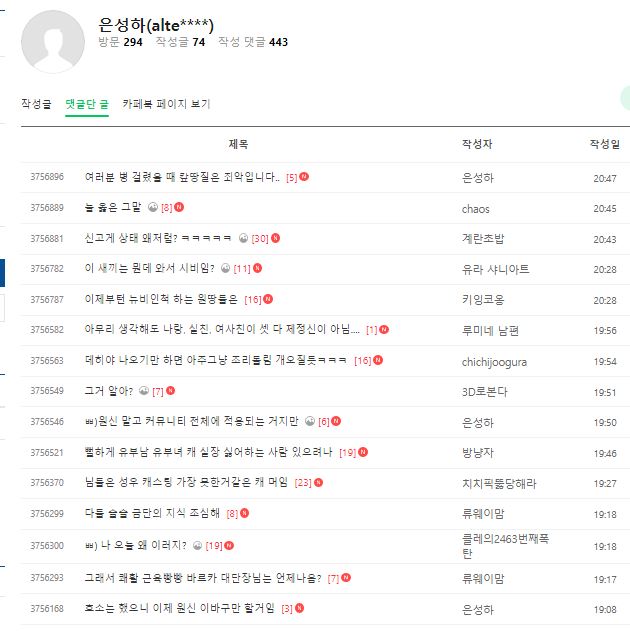Open post '이 새끼는 뭔데 와서 시비임?'
Viewport: 630px width, 631px height.
click(x=150, y=269)
